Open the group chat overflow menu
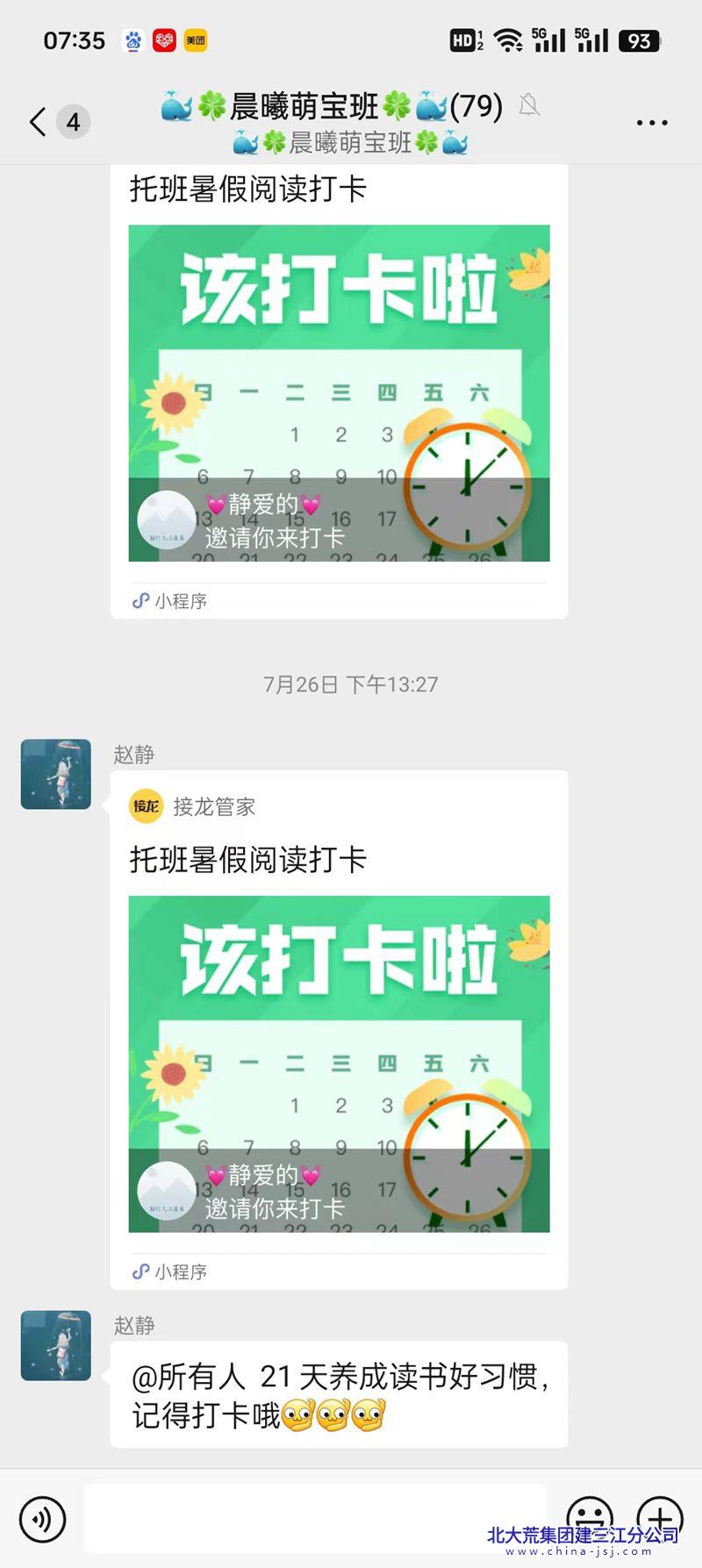 [x=651, y=123]
